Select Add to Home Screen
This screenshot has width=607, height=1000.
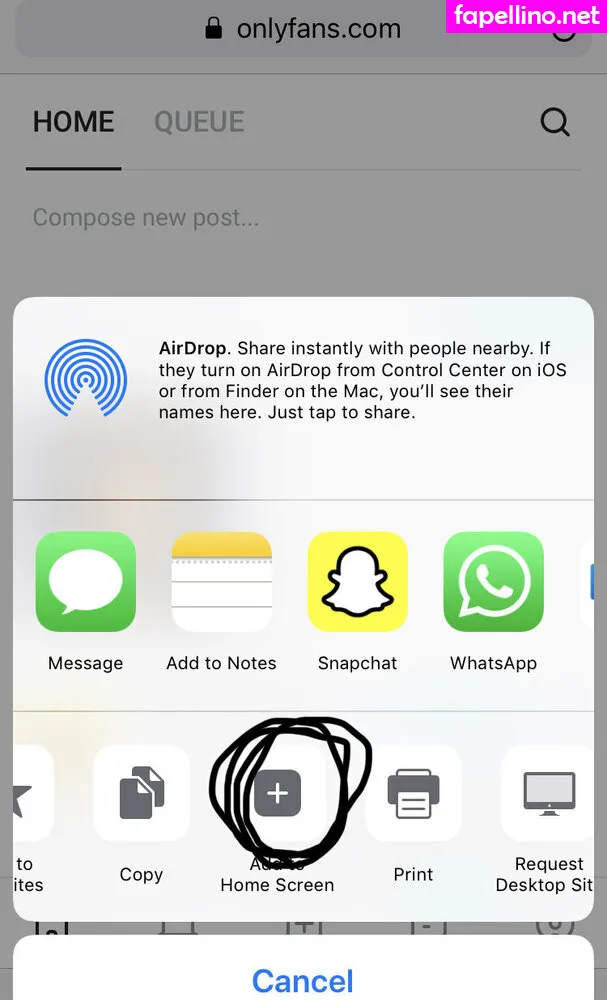point(277,794)
